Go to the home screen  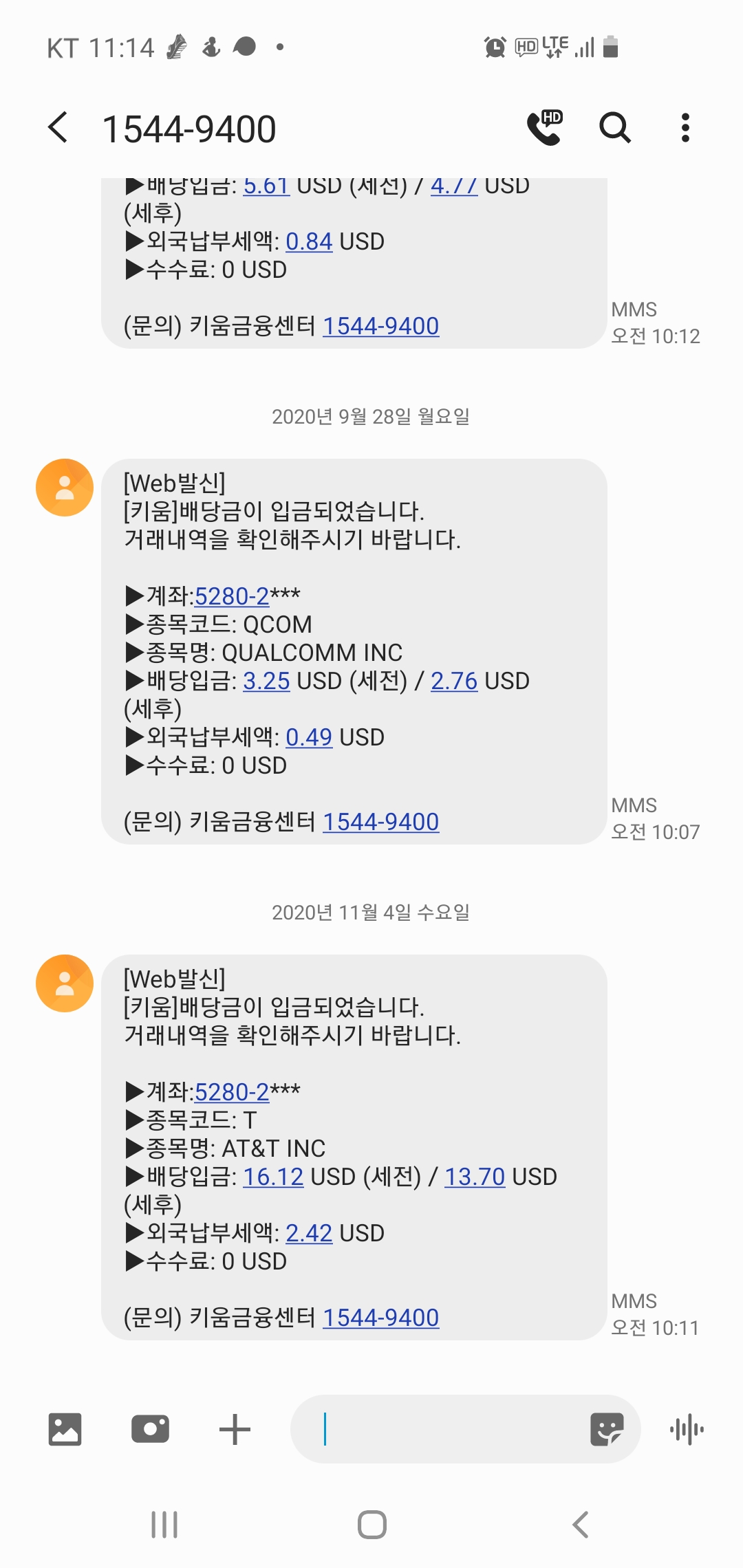coord(372,1525)
